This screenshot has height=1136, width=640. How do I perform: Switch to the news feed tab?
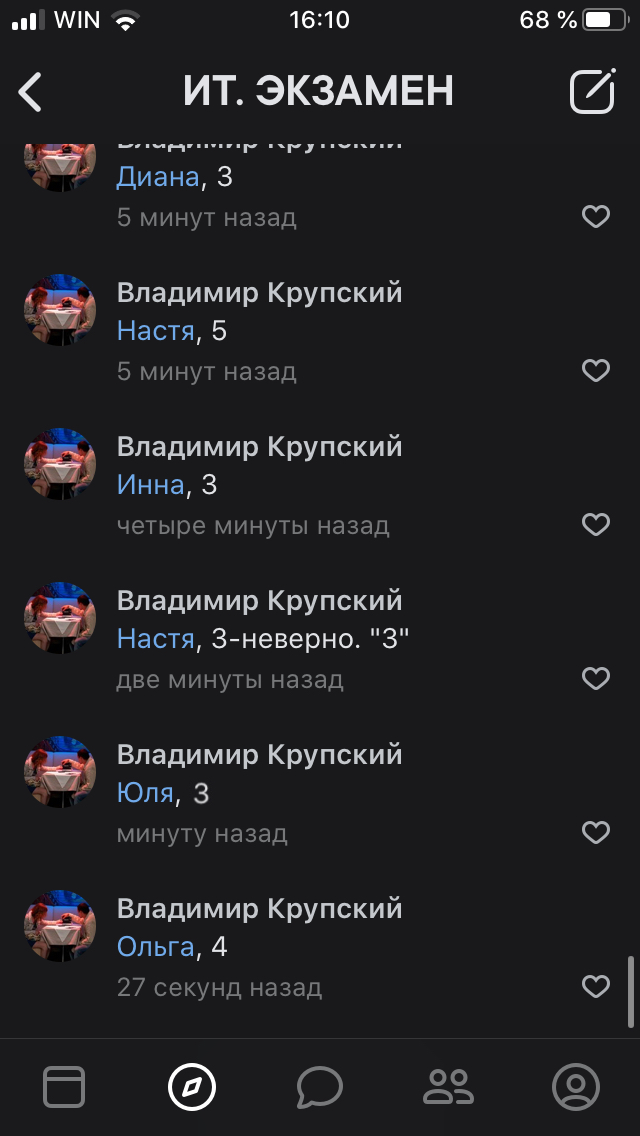tap(64, 1087)
